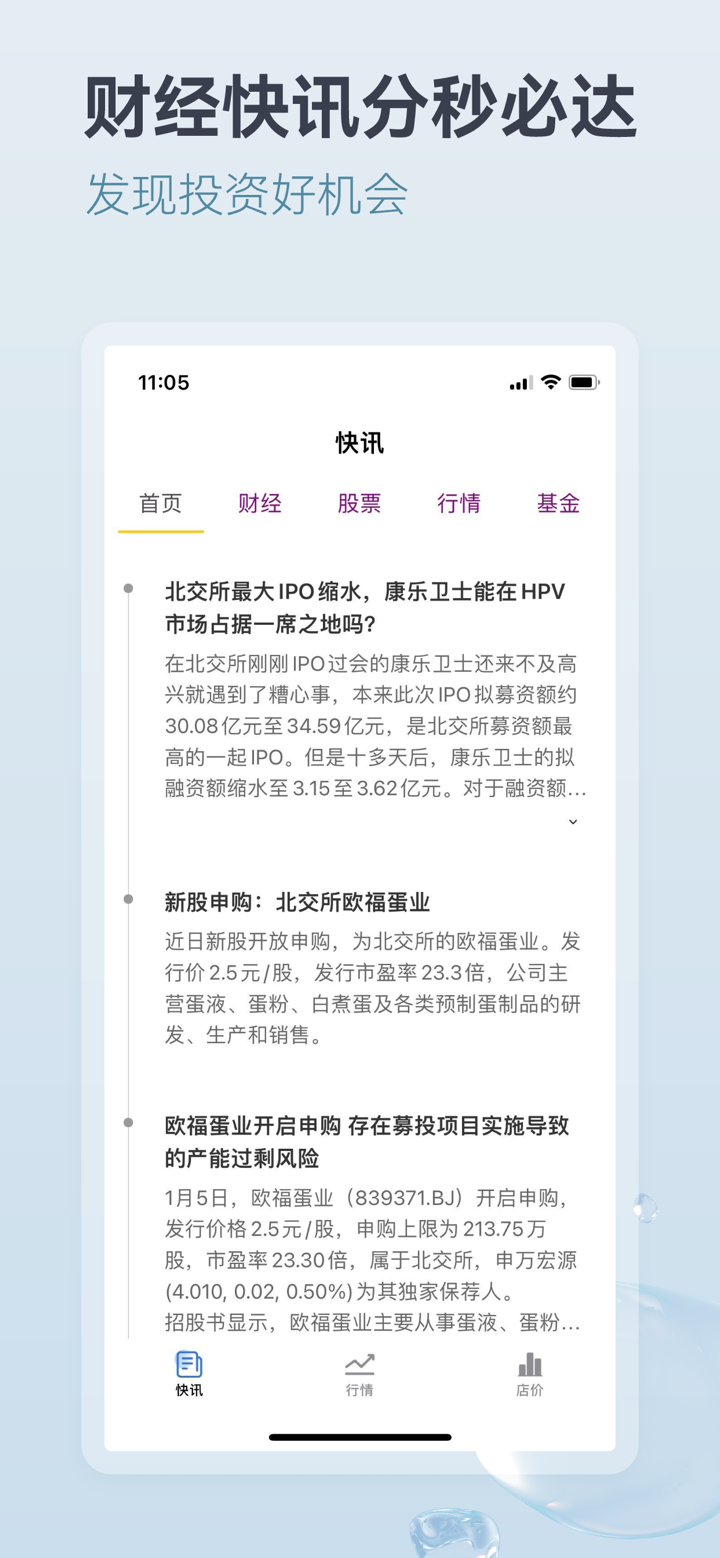The width and height of the screenshot is (720, 1558).
Task: Switch to the 财经 tab
Action: 259,503
